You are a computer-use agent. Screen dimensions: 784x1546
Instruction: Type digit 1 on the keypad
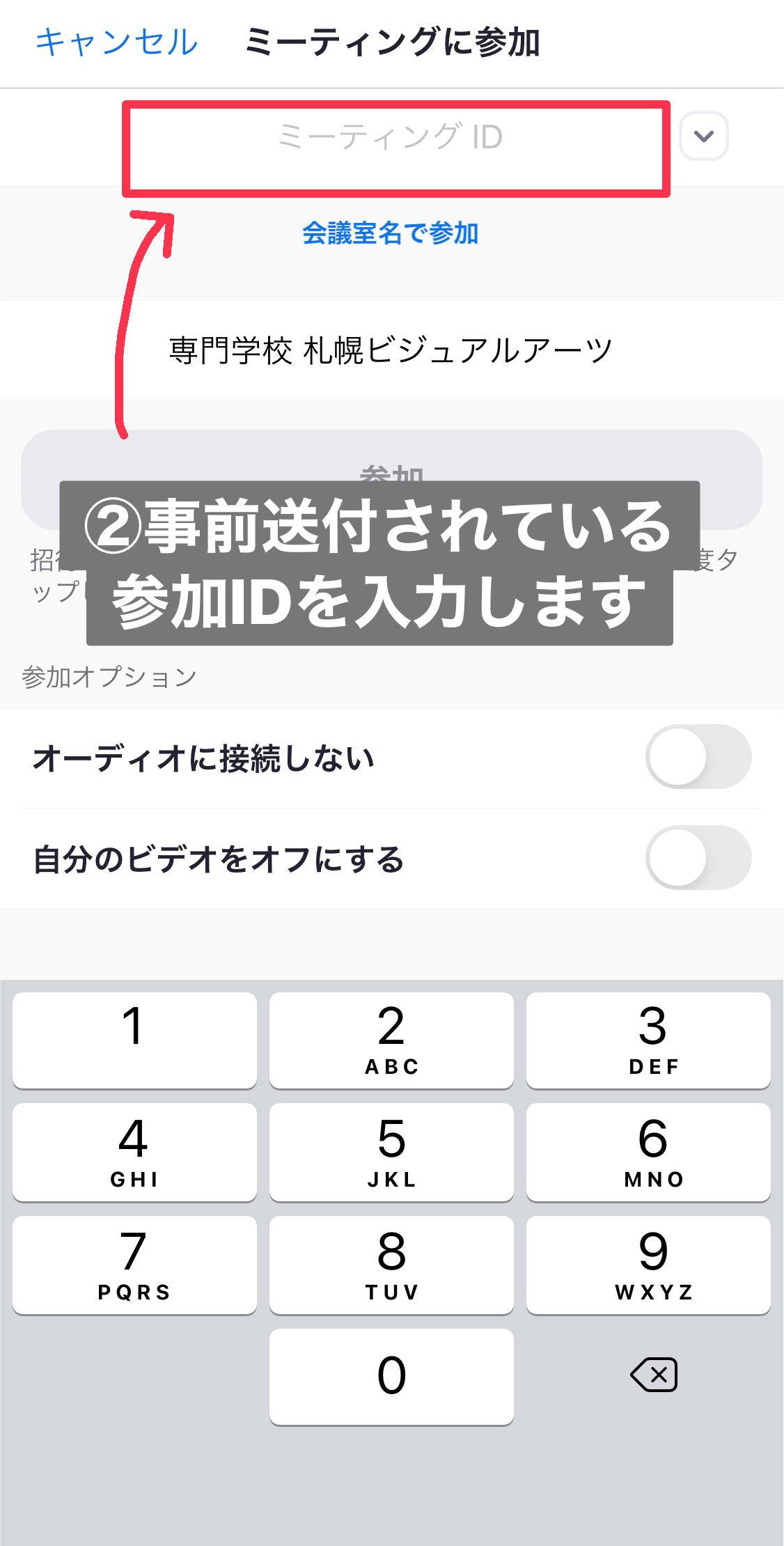(134, 1039)
